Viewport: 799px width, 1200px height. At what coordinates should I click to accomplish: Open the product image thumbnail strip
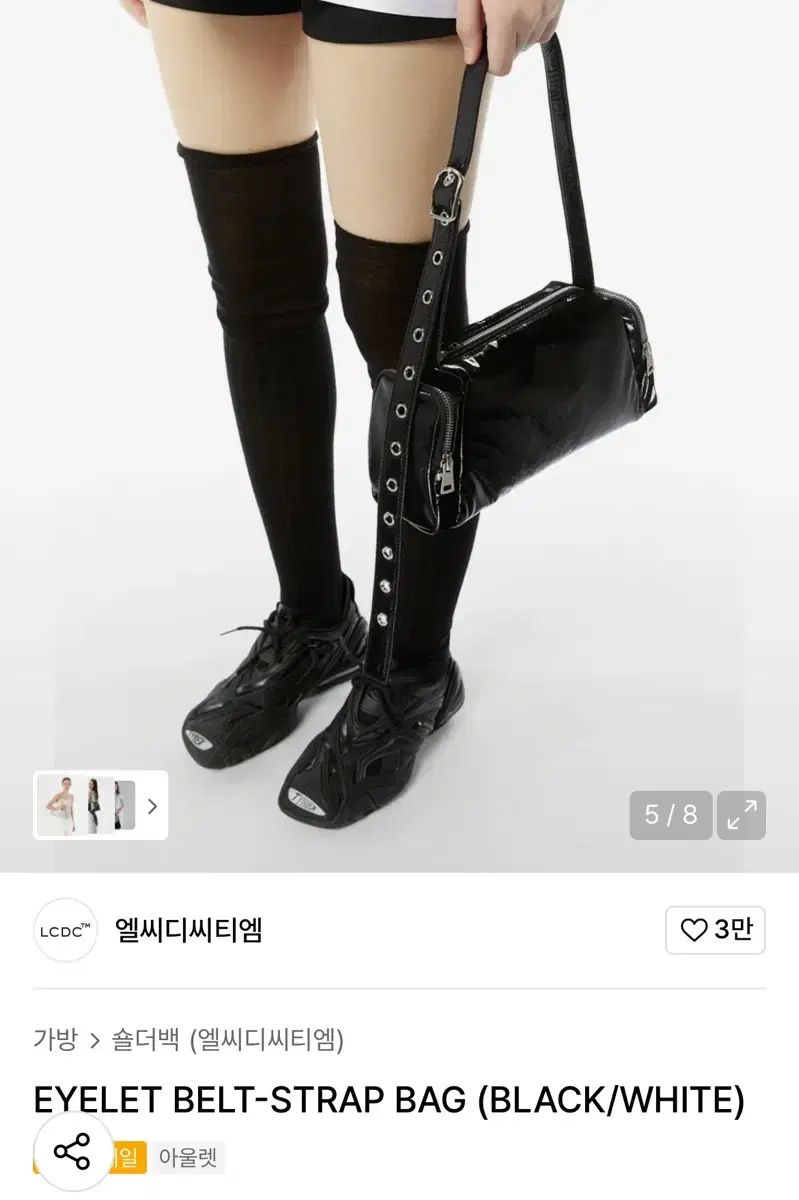tap(100, 805)
